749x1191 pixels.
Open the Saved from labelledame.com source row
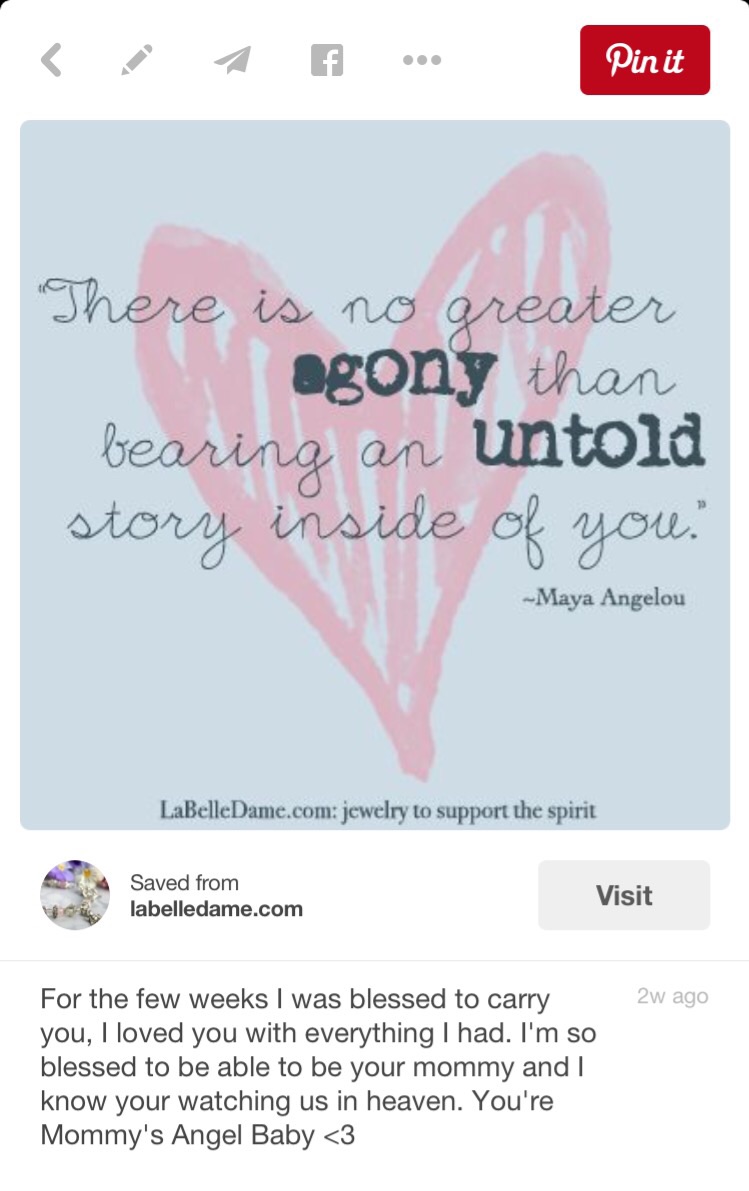[215, 895]
